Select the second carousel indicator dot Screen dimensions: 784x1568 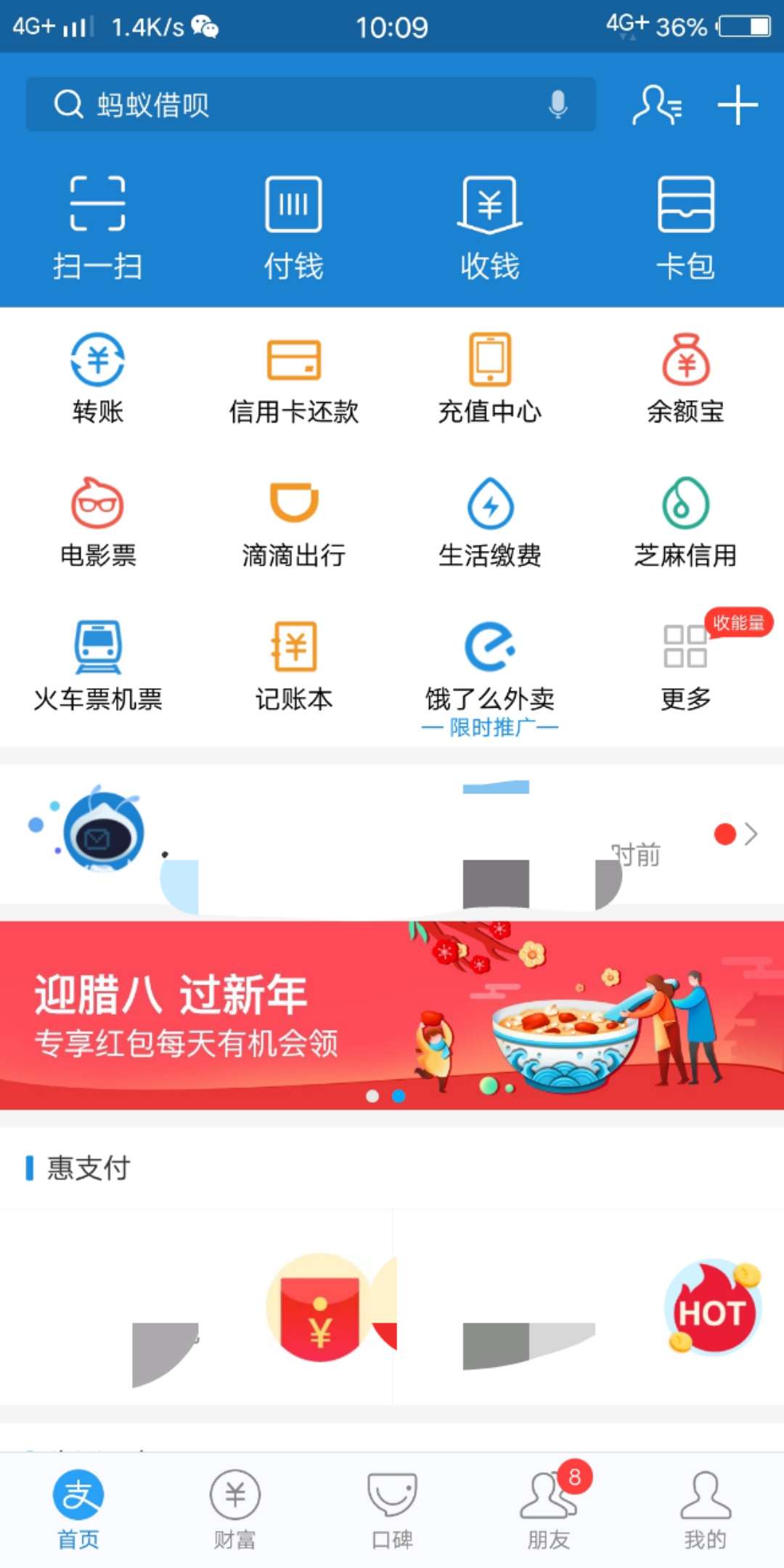pyautogui.click(x=398, y=1098)
